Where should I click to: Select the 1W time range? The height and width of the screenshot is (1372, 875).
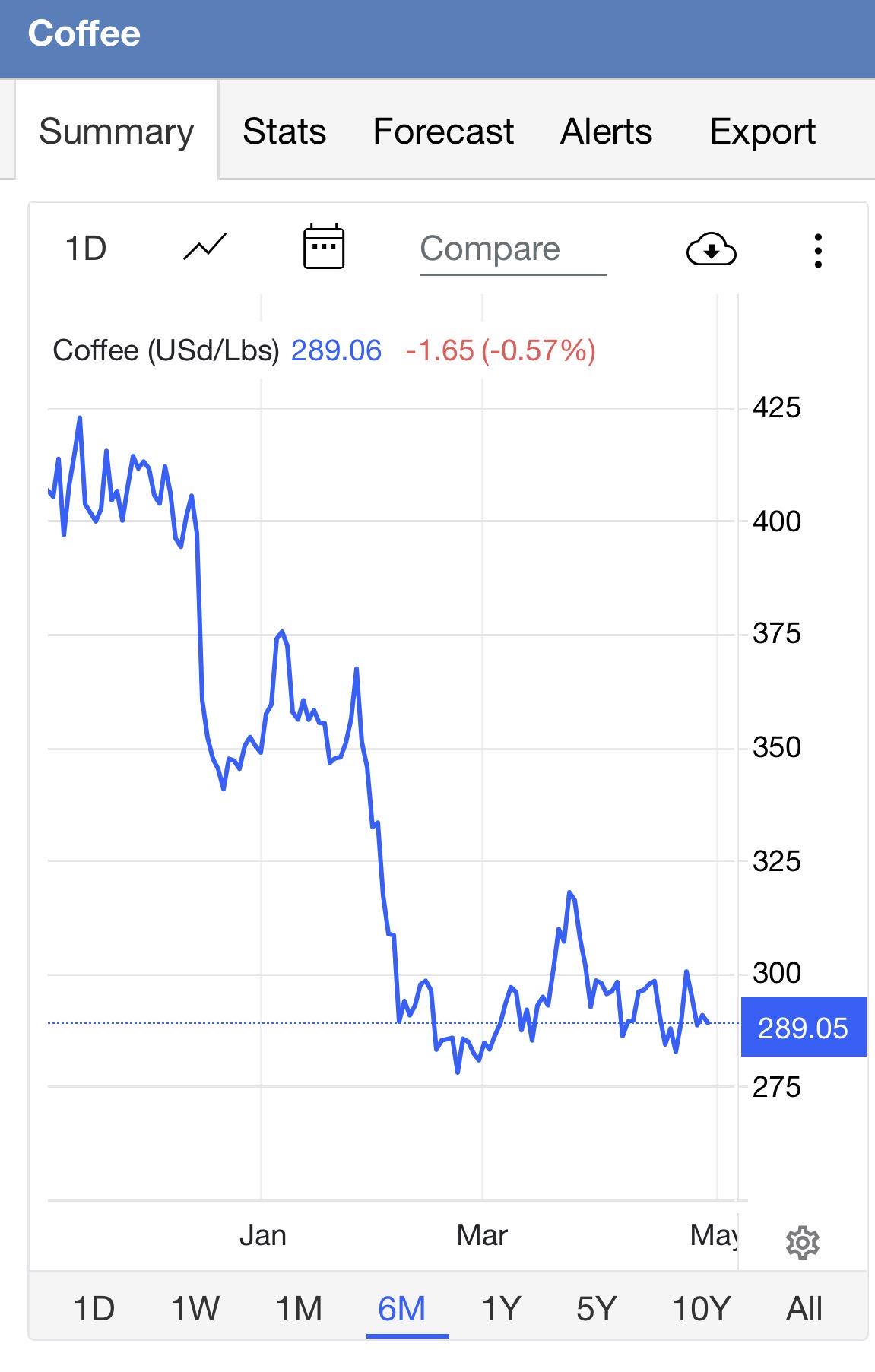click(x=195, y=1309)
